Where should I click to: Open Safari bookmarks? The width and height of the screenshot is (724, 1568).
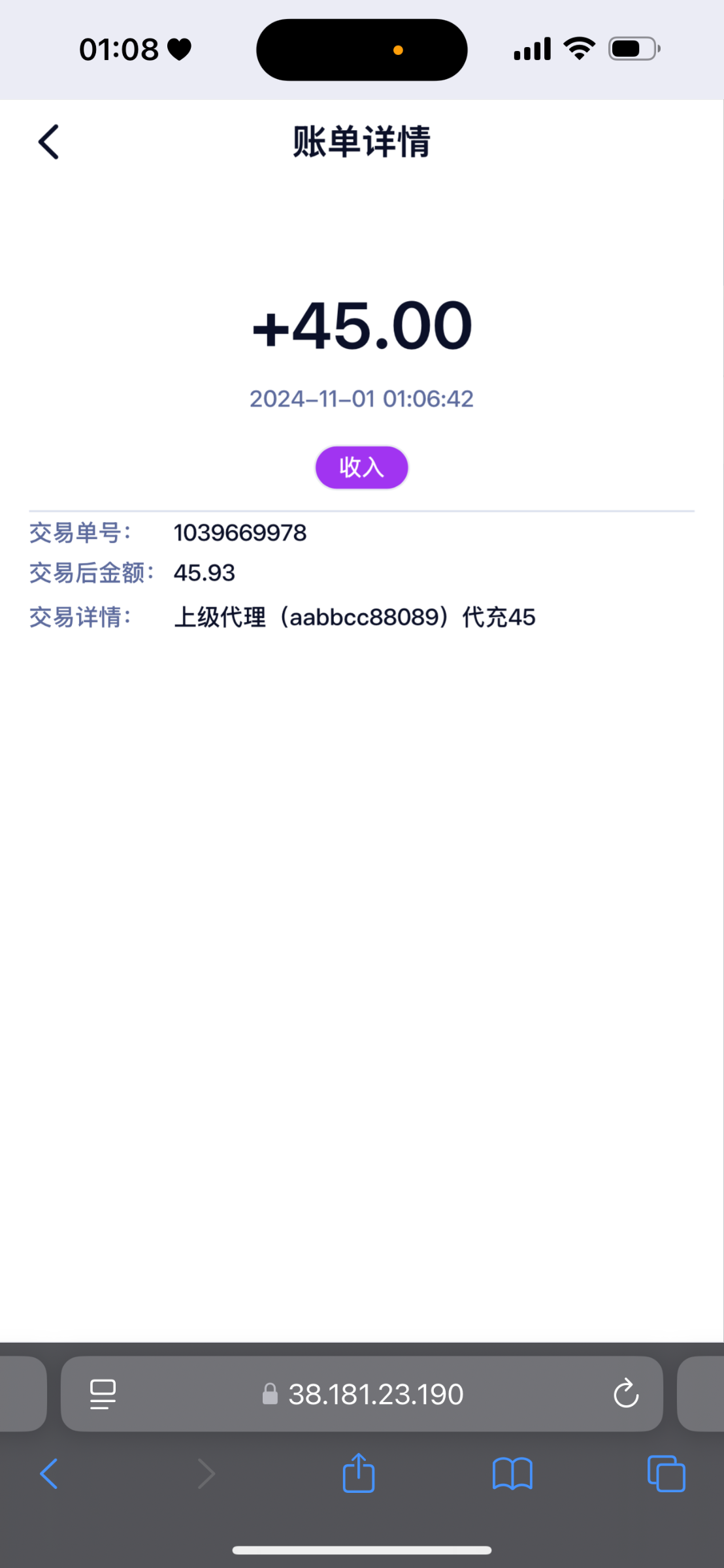(x=512, y=1474)
